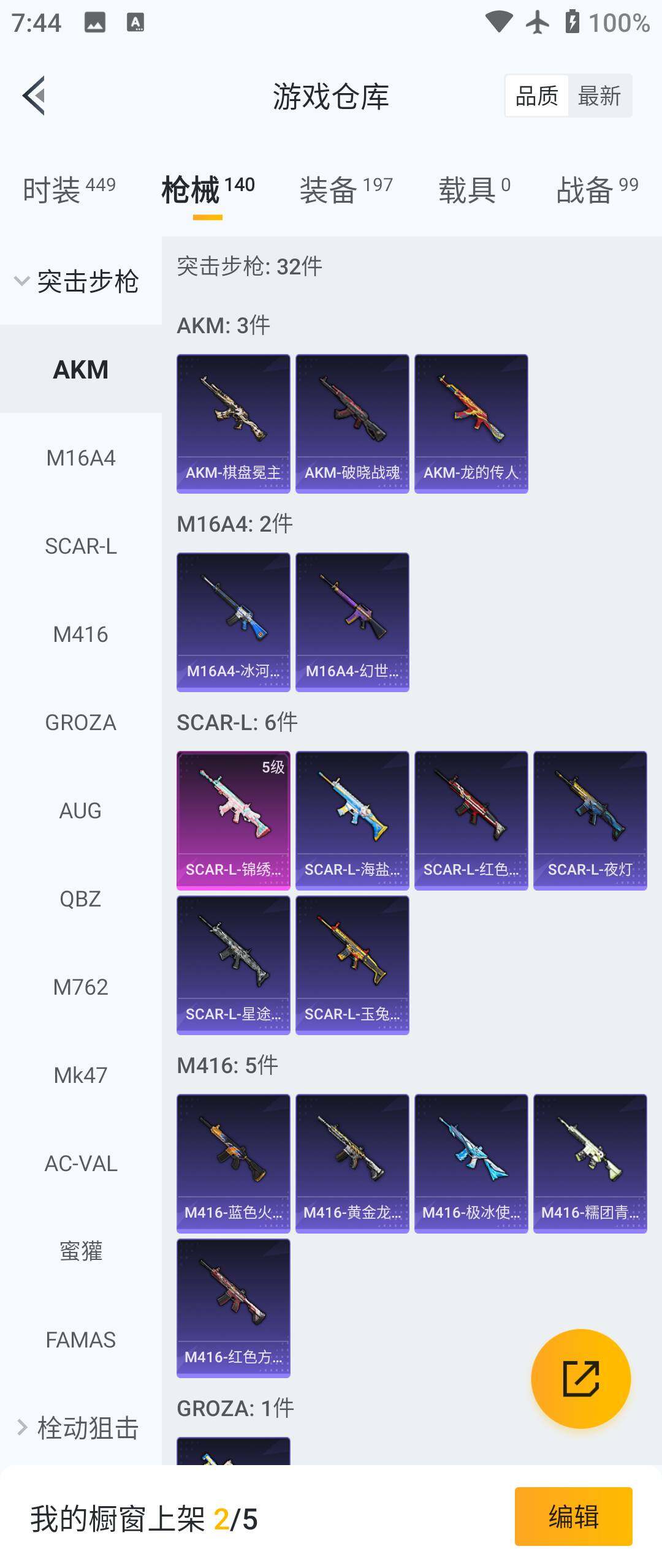Select M16A4 in the side list
This screenshot has height=1568, width=662.
click(x=80, y=458)
